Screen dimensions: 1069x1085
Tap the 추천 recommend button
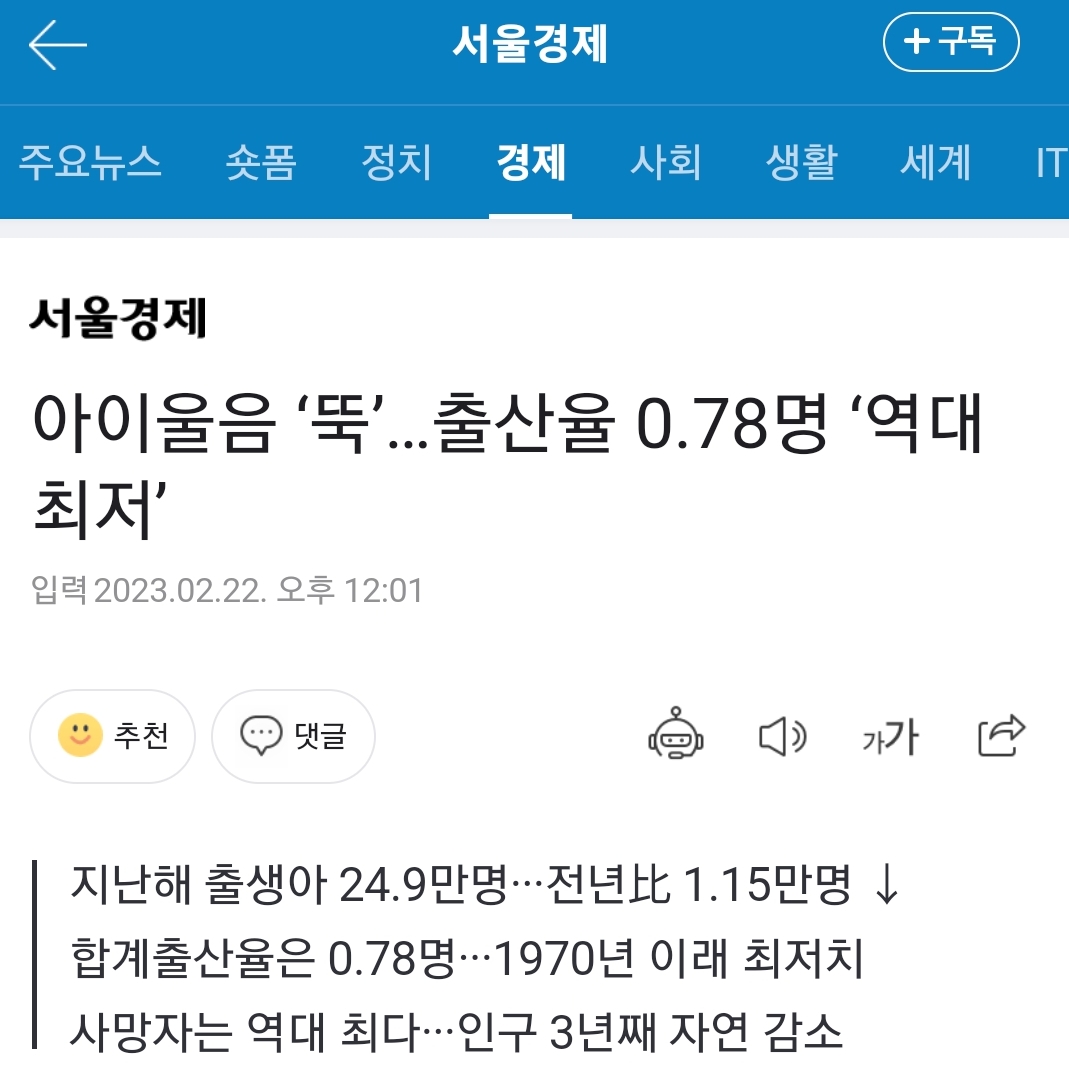[113, 737]
